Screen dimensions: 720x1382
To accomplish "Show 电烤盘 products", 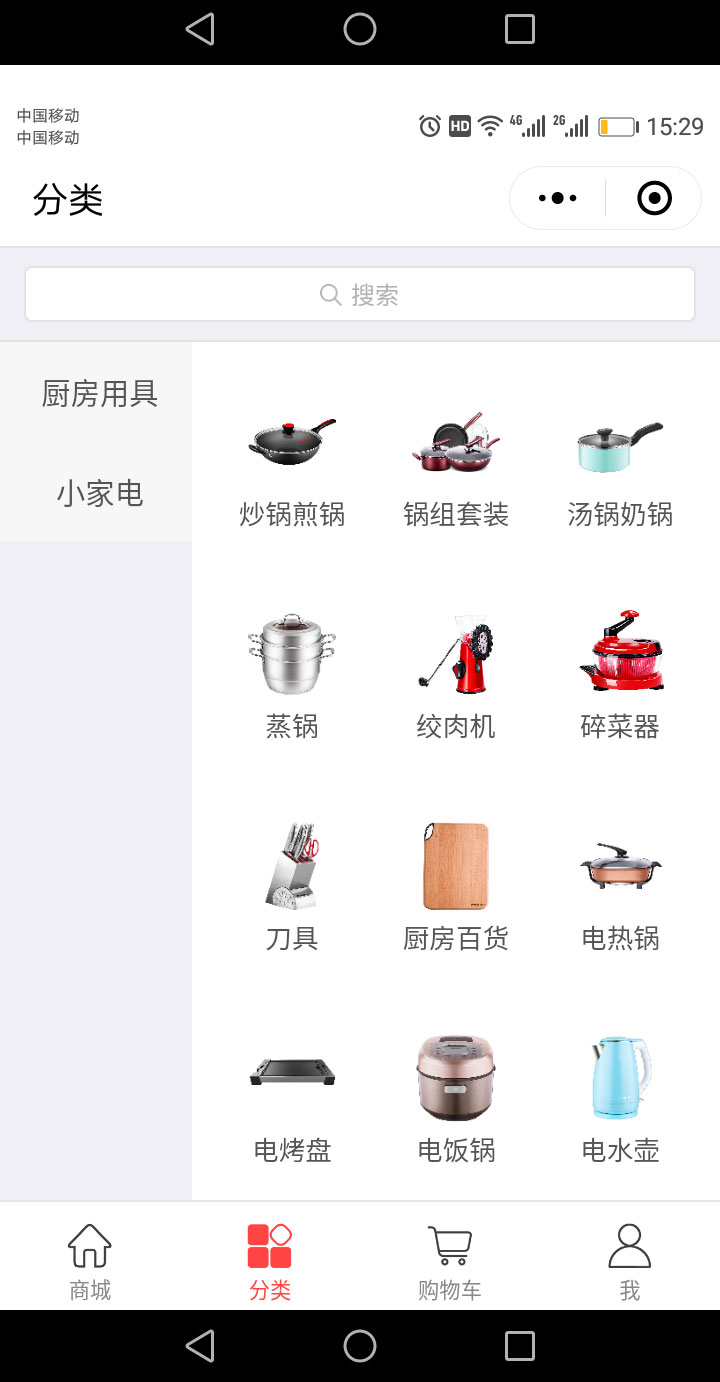I will [292, 1100].
